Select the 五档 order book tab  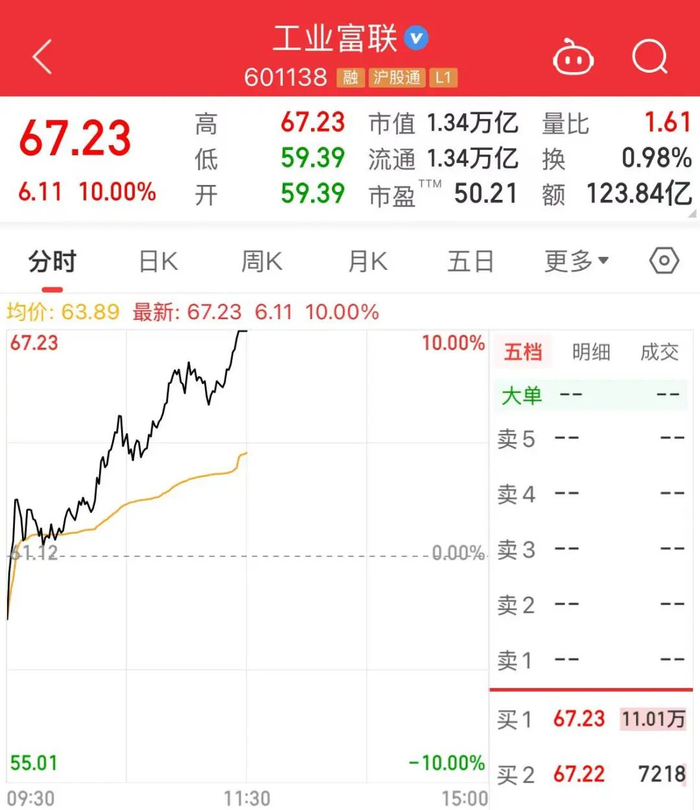click(523, 352)
